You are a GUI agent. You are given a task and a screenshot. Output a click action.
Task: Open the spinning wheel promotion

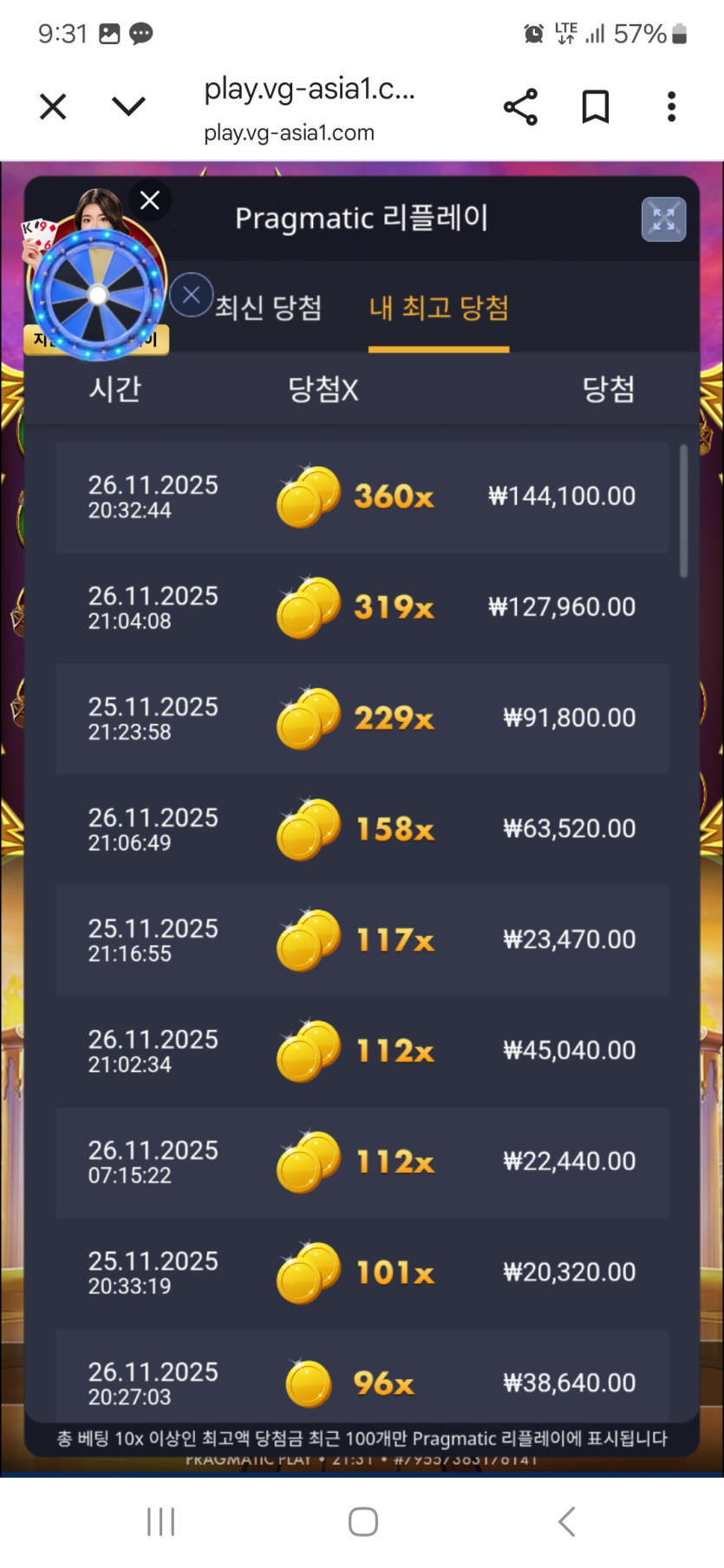tap(97, 295)
